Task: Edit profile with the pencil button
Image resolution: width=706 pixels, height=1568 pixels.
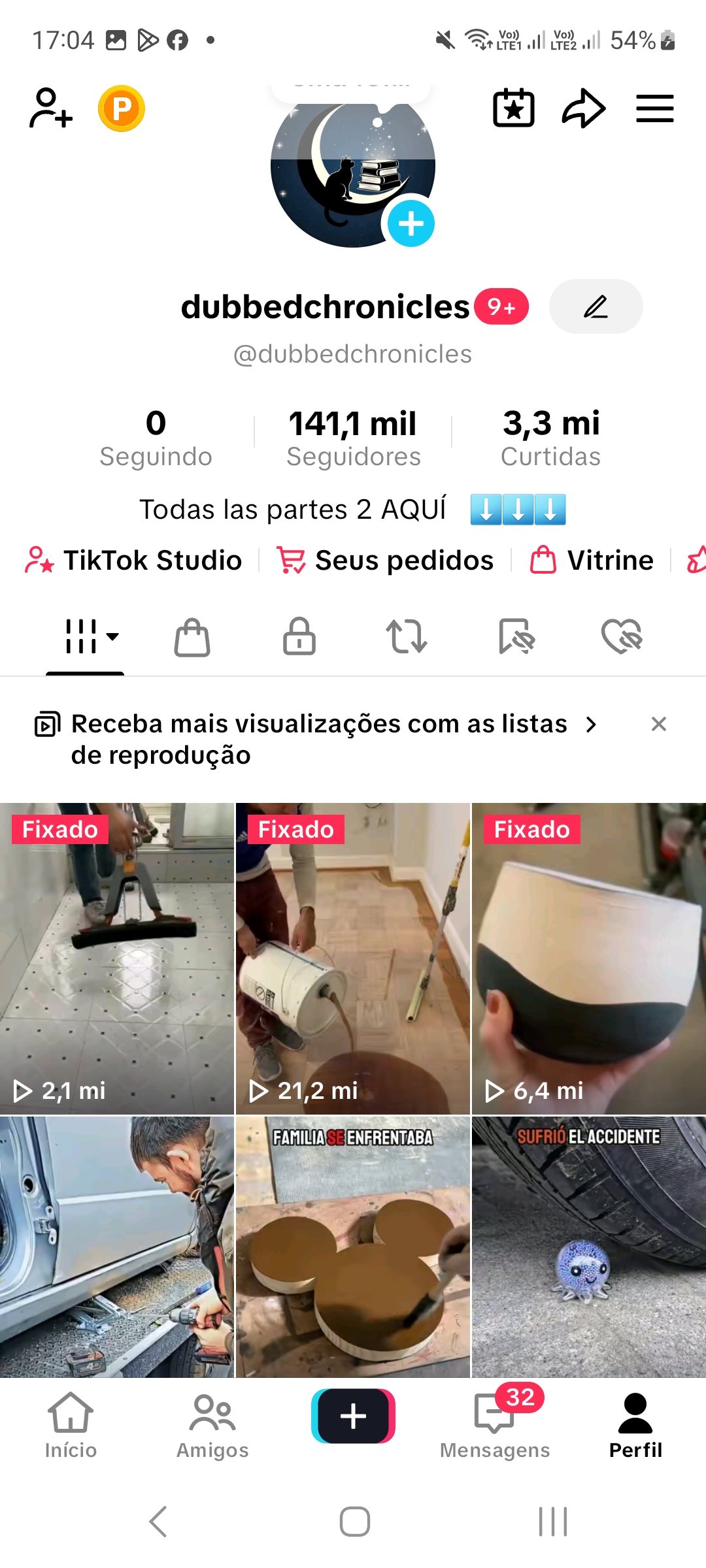Action: click(596, 306)
